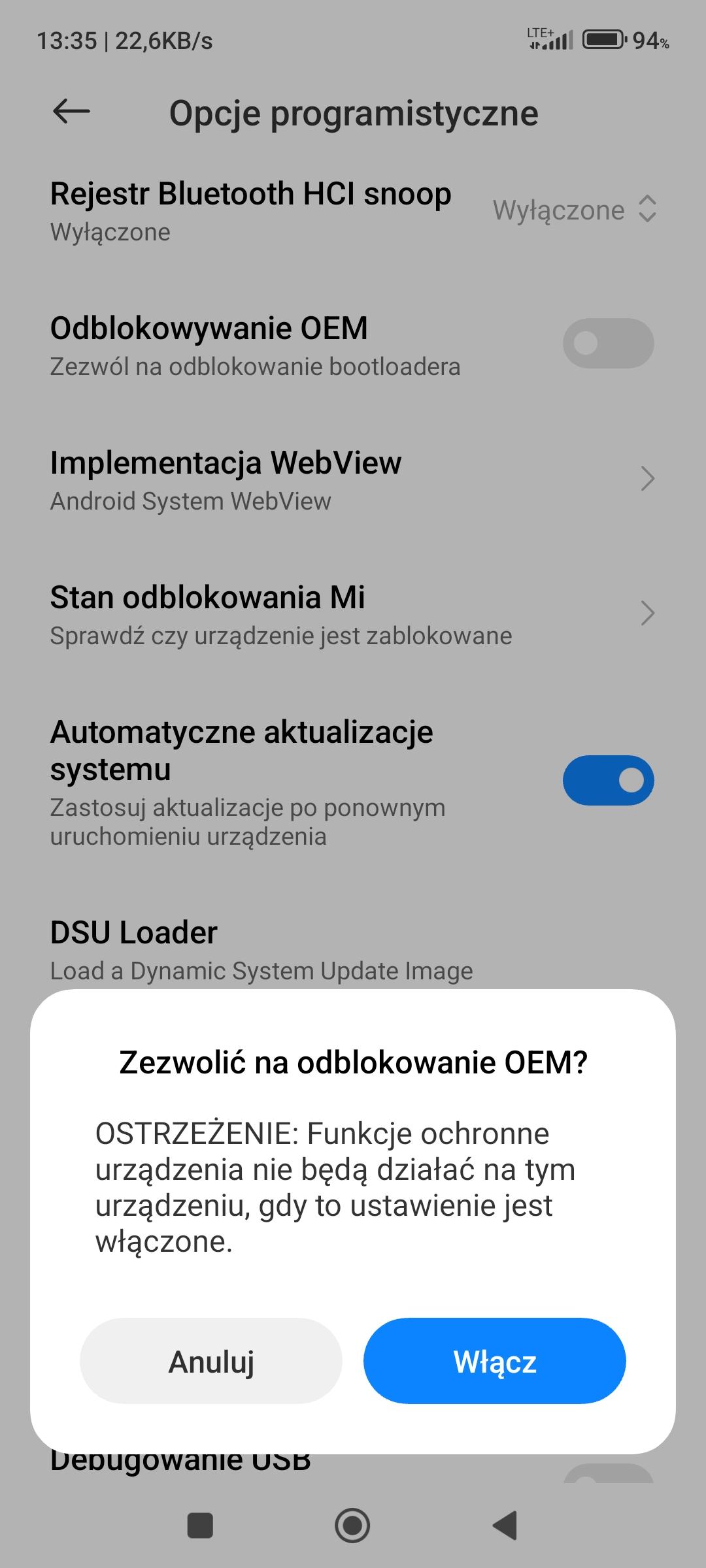Disable Automatyczne aktualizacje systemu switch
This screenshot has width=706, height=1568.
click(x=607, y=780)
